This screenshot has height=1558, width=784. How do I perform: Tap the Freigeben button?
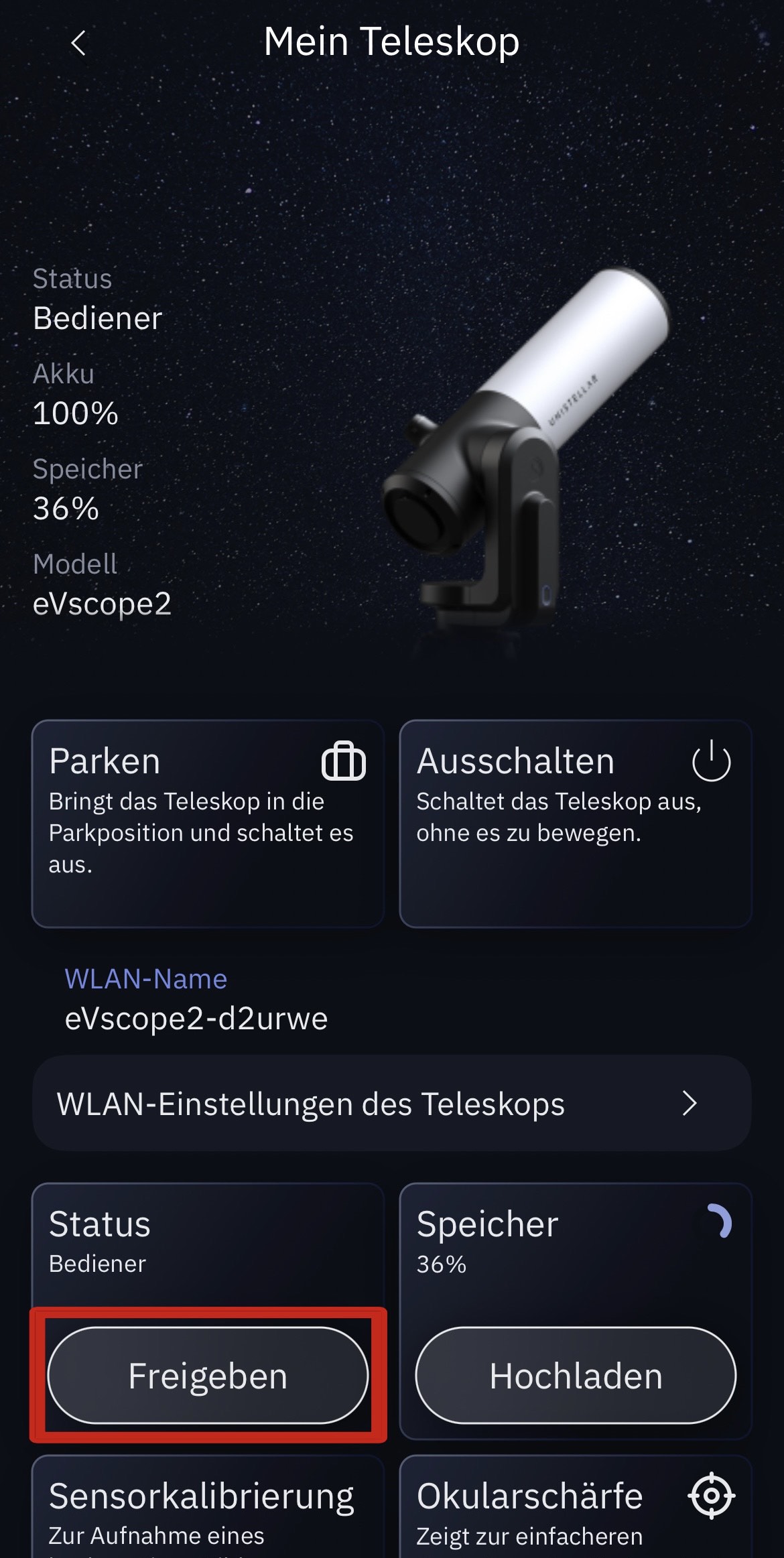[x=208, y=1376]
